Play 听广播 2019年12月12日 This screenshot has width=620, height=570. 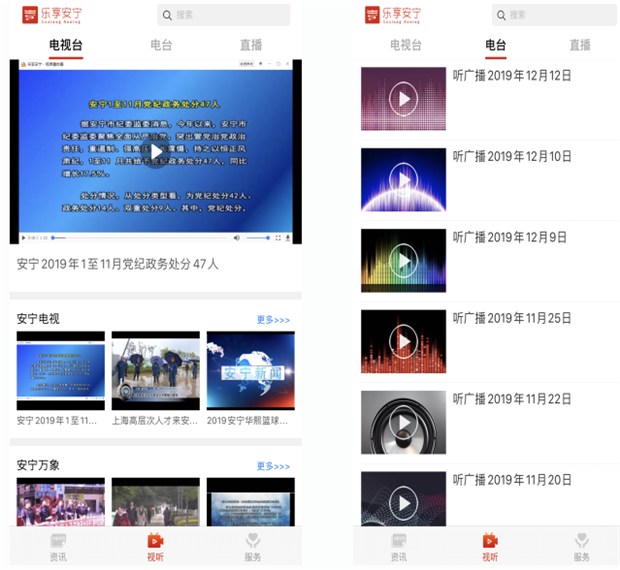(x=403, y=98)
